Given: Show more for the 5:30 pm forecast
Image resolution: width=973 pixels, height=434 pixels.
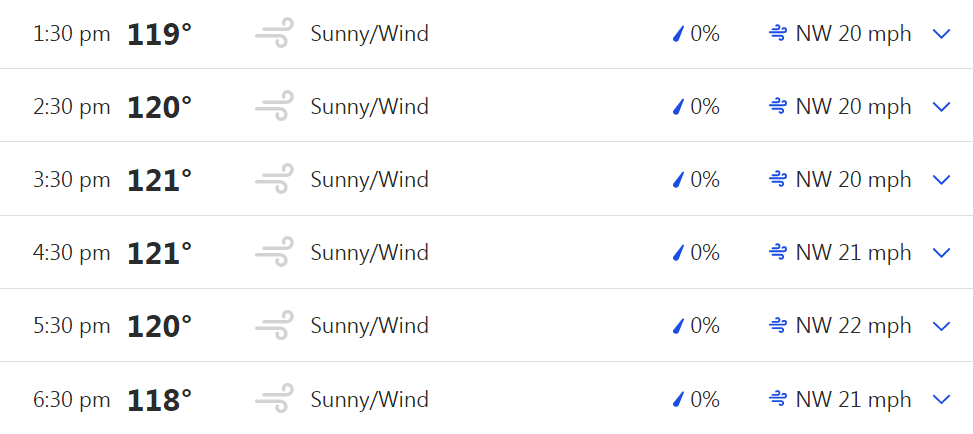Looking at the screenshot, I should tap(940, 326).
